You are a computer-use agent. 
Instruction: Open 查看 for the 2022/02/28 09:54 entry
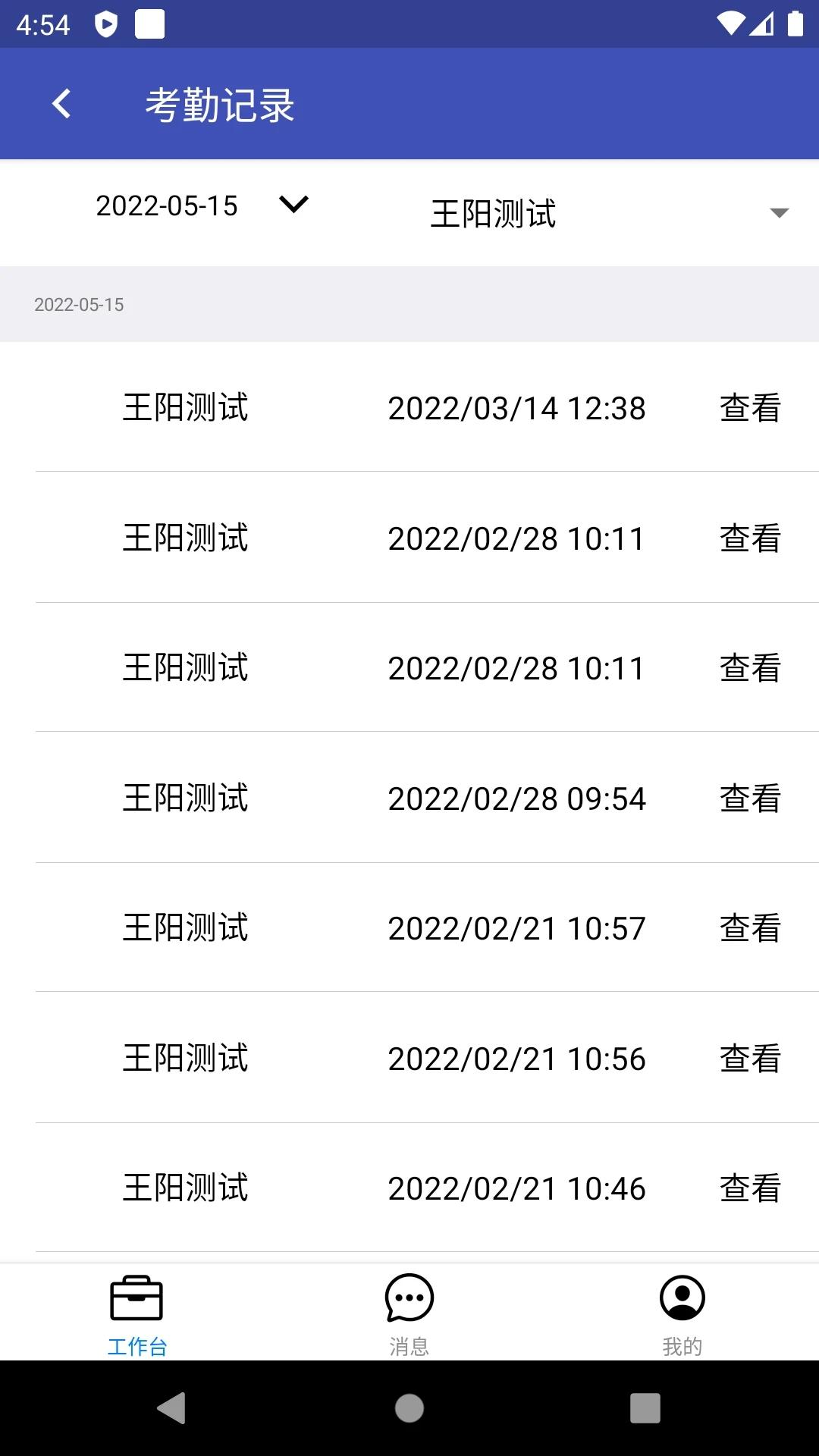749,797
